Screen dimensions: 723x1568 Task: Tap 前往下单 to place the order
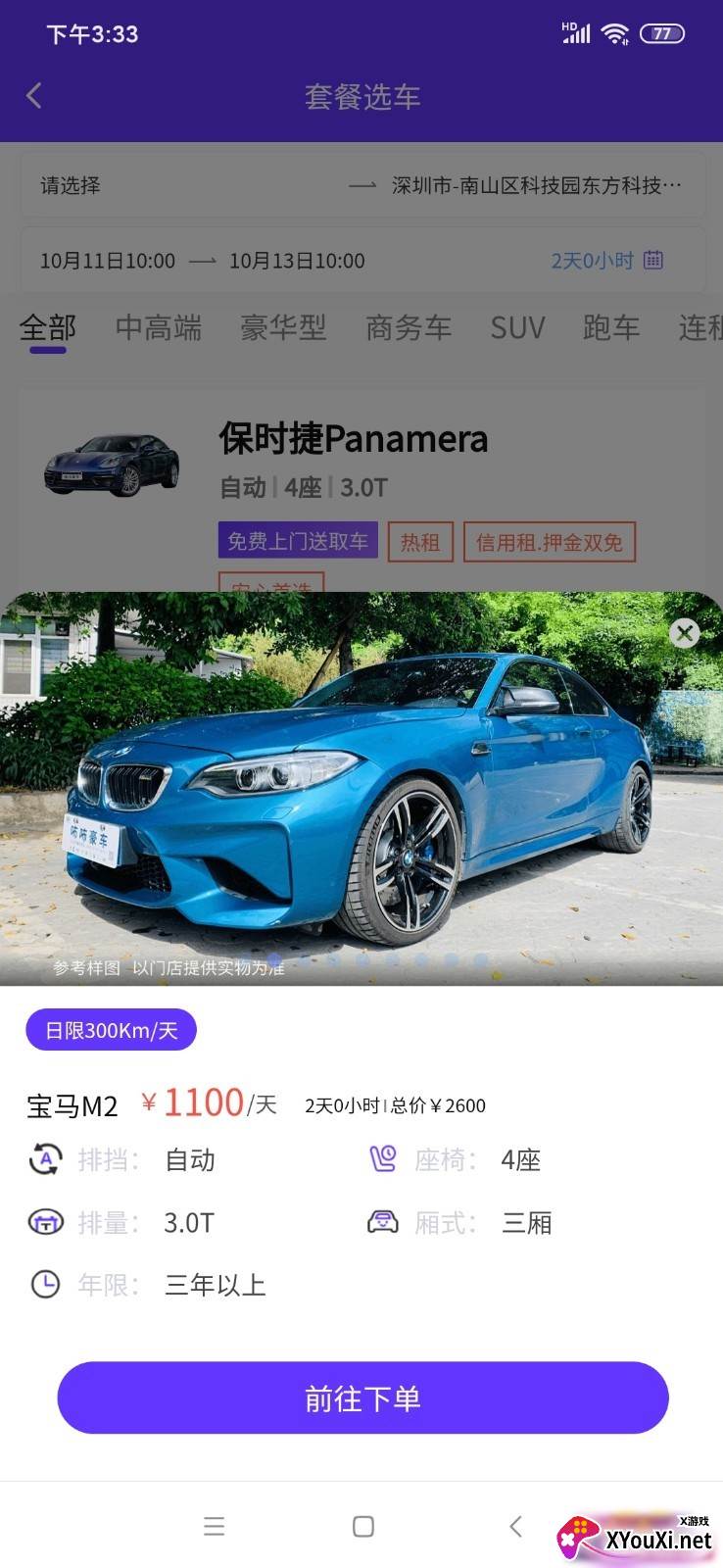(362, 1397)
